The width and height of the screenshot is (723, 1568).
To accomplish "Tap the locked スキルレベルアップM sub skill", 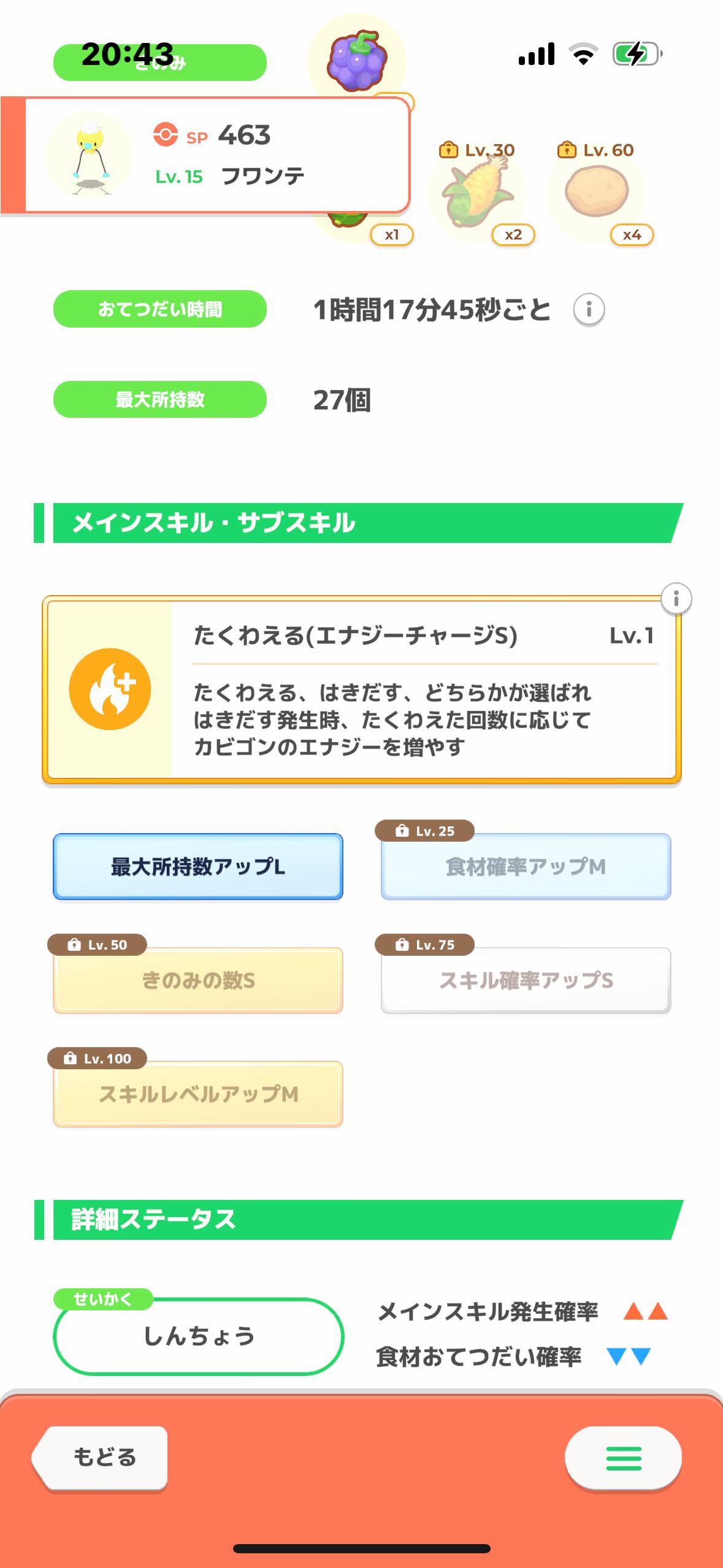I will [x=198, y=1094].
